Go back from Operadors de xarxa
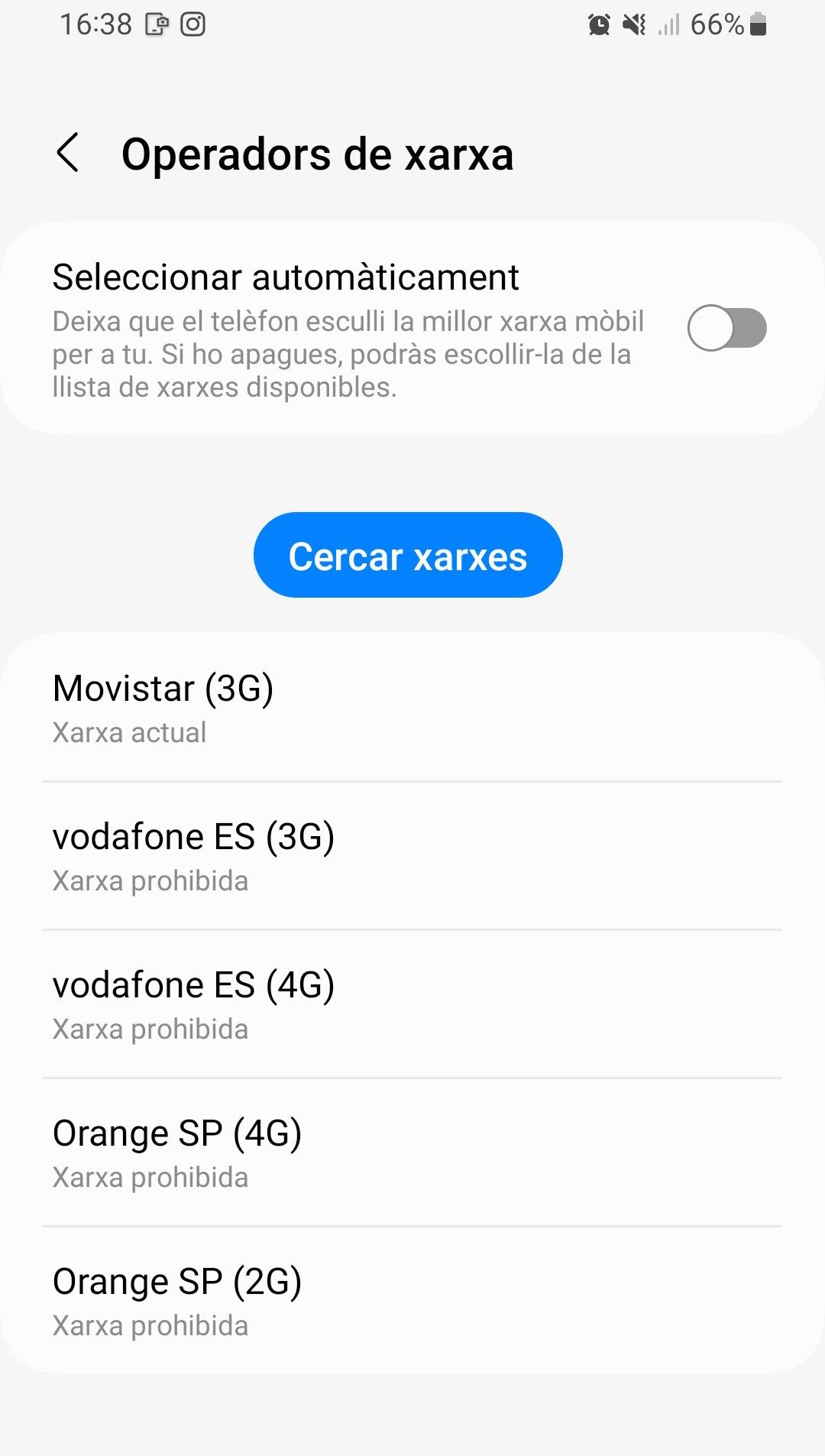The image size is (825, 1456). click(68, 153)
